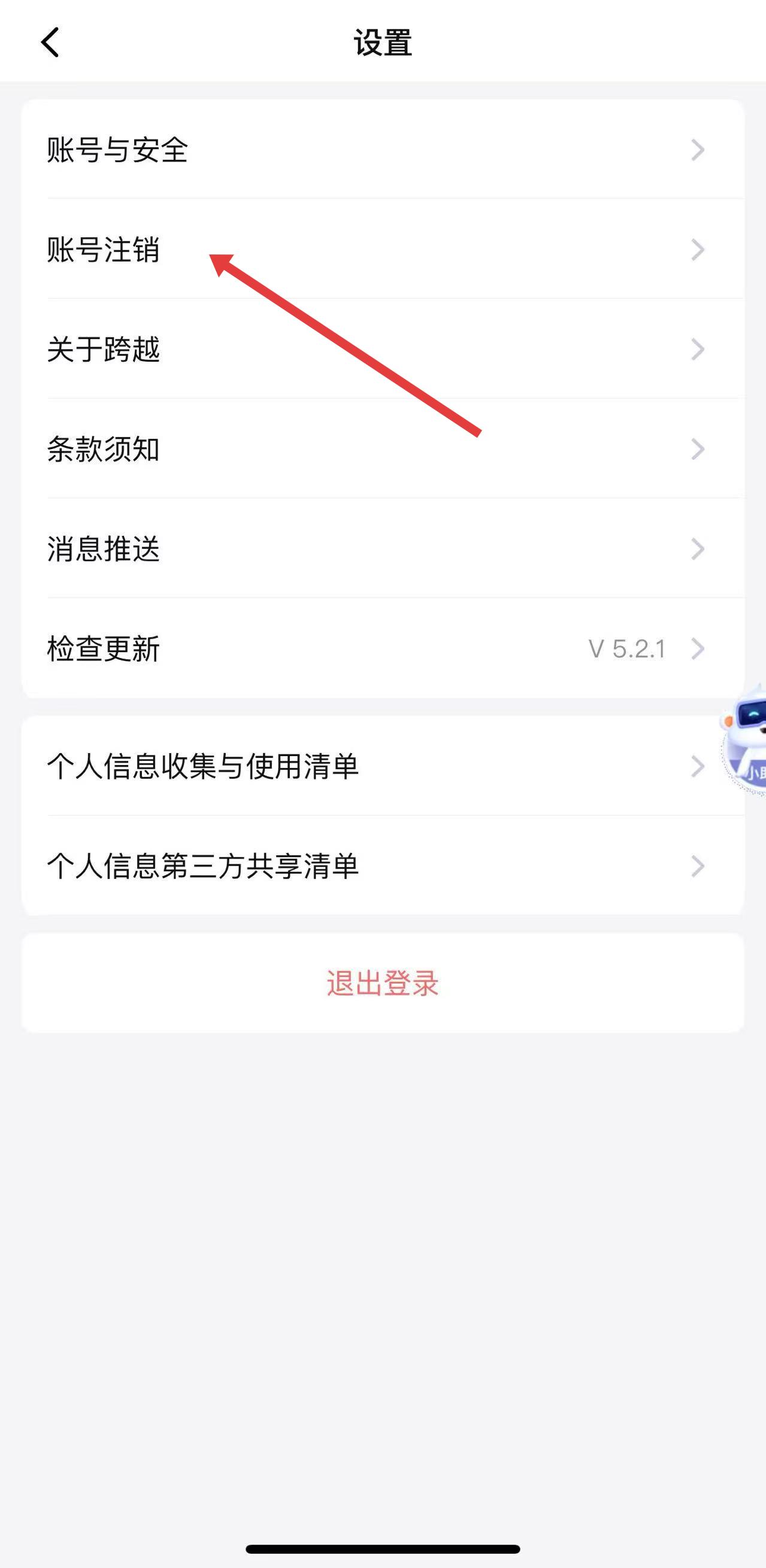View 条款须知
Screen dimensions: 766x1568
[x=382, y=449]
